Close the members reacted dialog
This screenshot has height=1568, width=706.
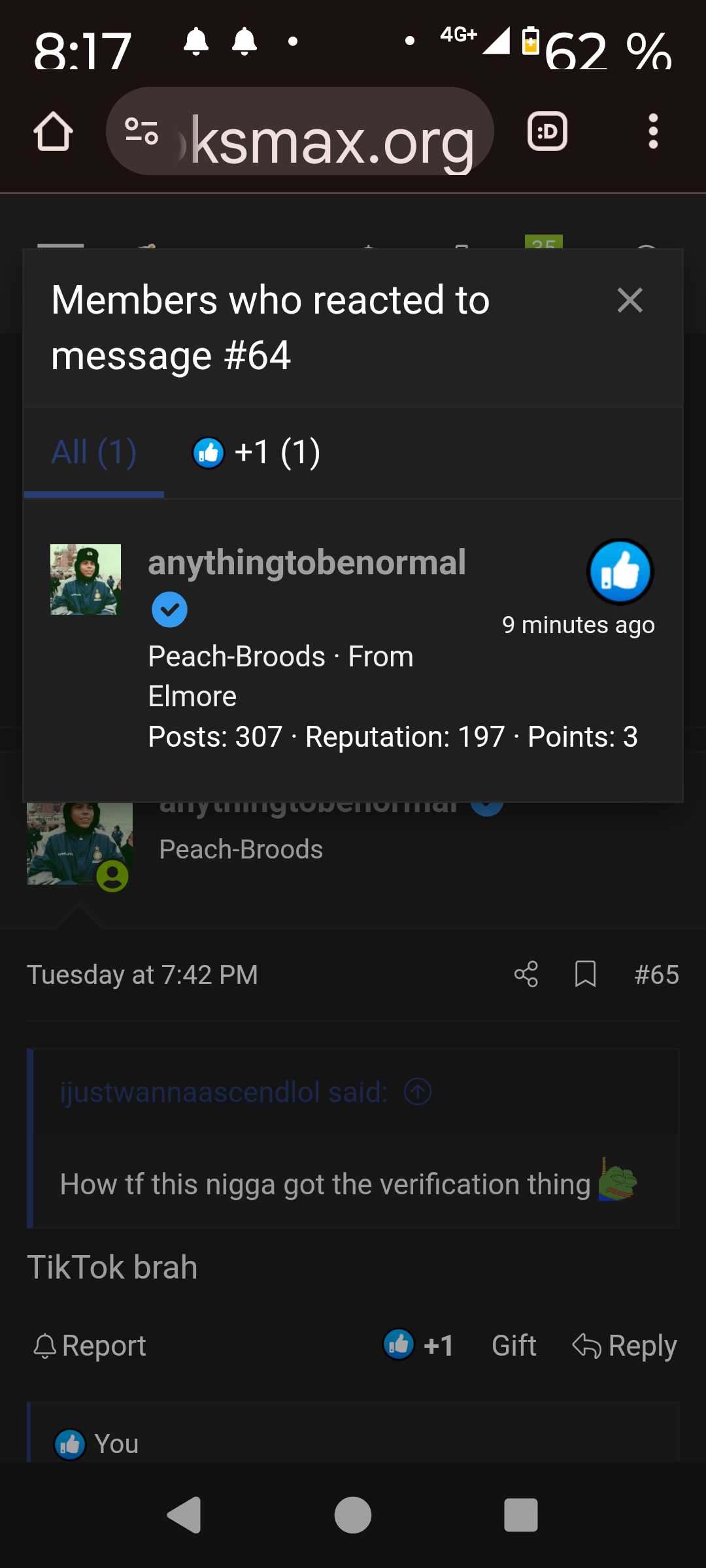[x=630, y=301]
